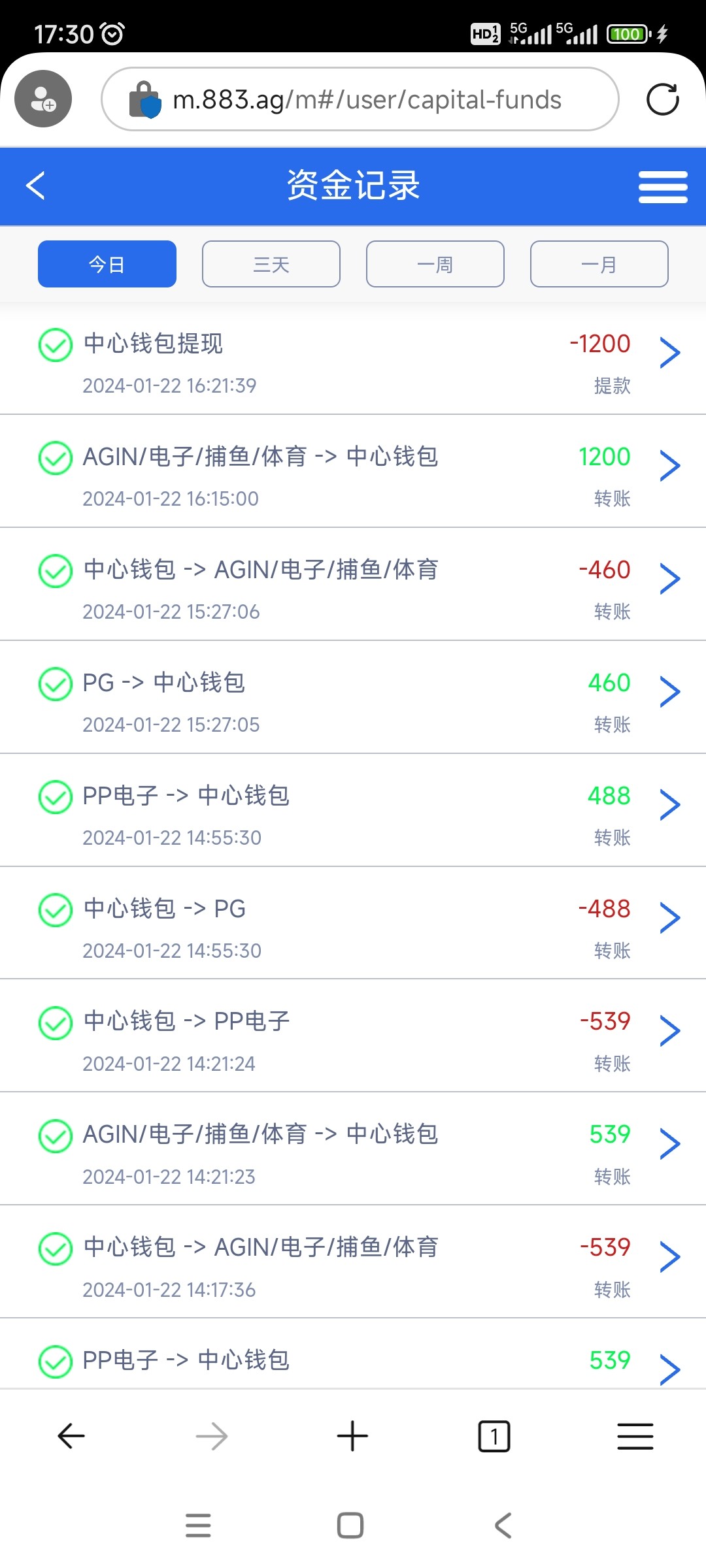Image resolution: width=706 pixels, height=1568 pixels.
Task: Switch to 三天 filter
Action: tap(271, 264)
